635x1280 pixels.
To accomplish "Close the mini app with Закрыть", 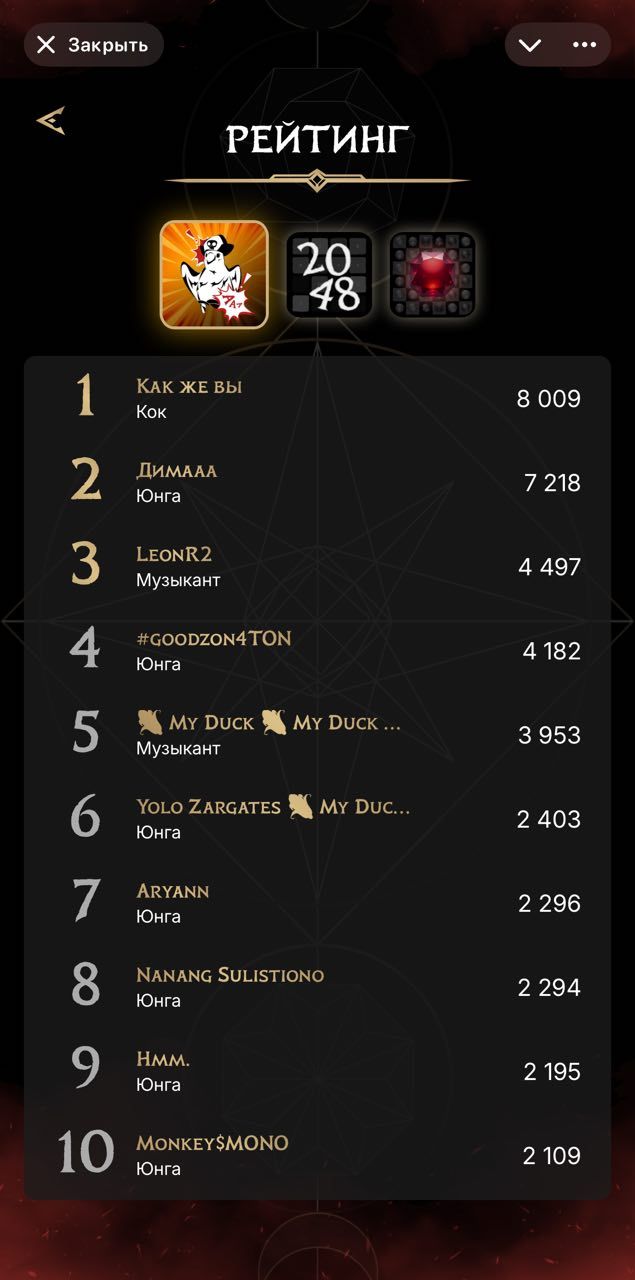I will [x=92, y=45].
